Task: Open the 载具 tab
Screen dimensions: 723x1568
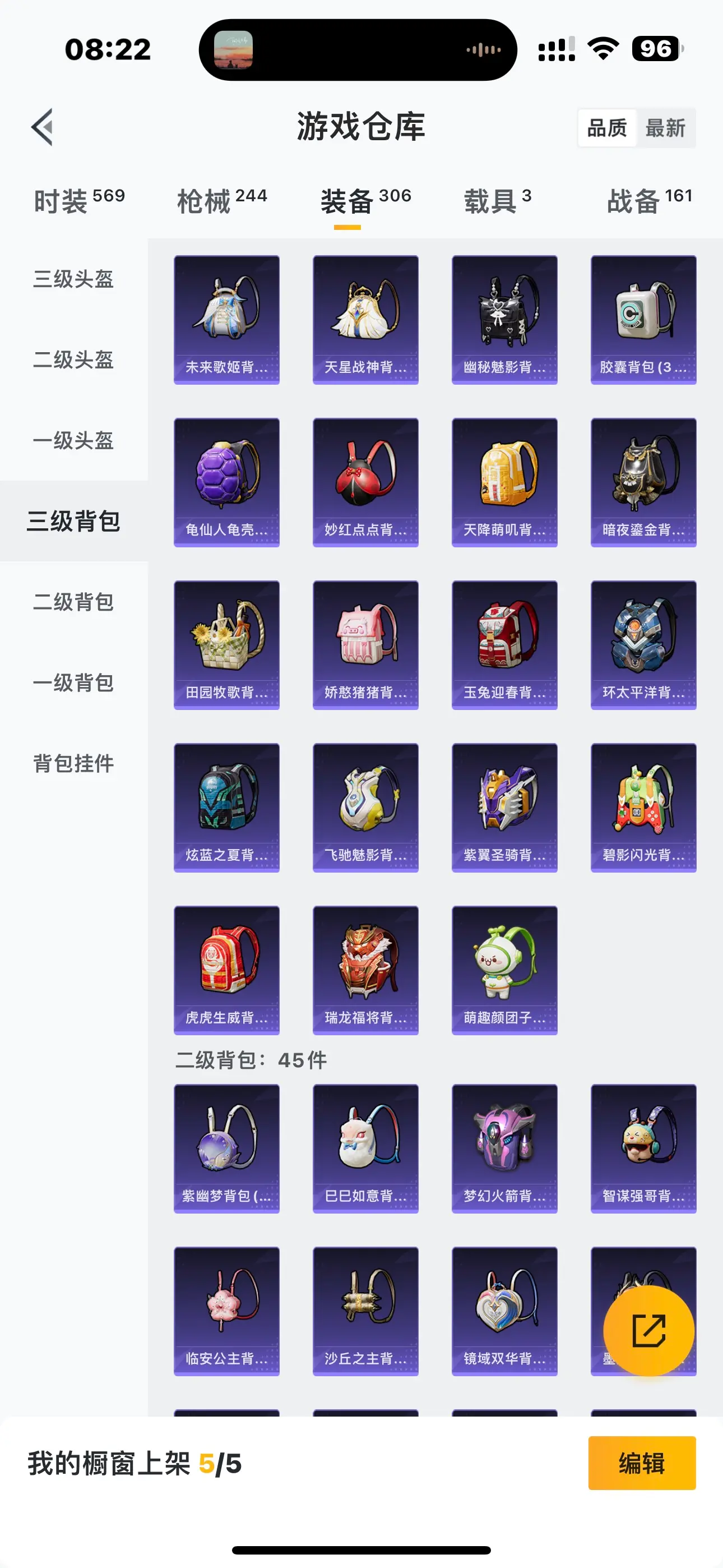Action: tap(497, 201)
